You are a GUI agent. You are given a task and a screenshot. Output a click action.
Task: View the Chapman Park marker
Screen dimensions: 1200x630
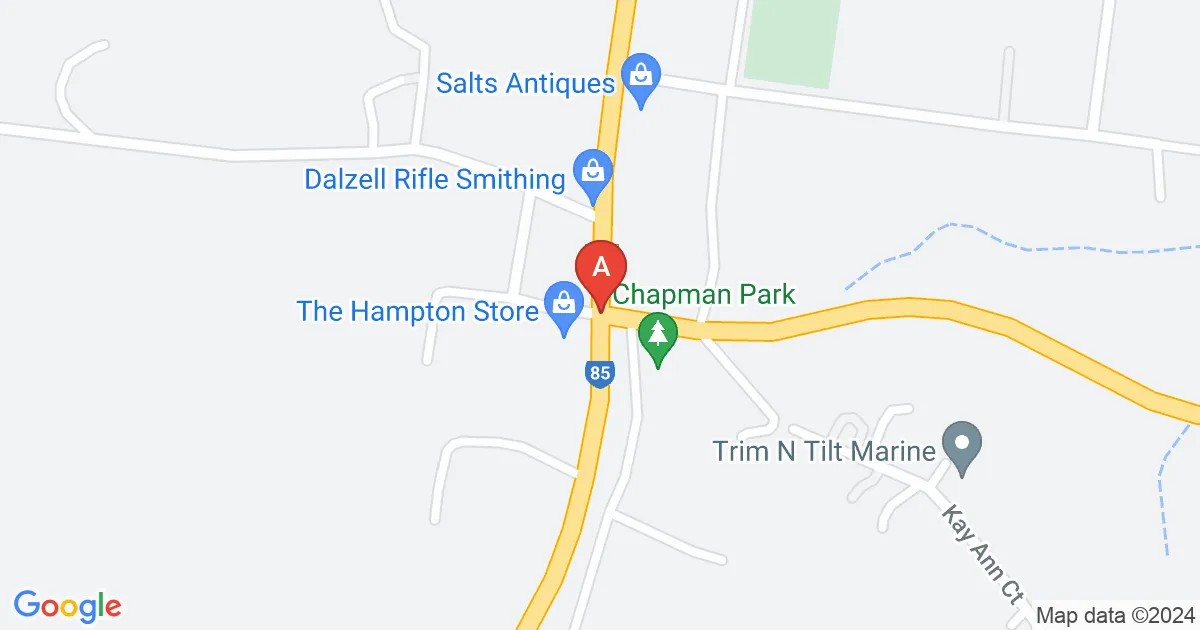pyautogui.click(x=658, y=334)
